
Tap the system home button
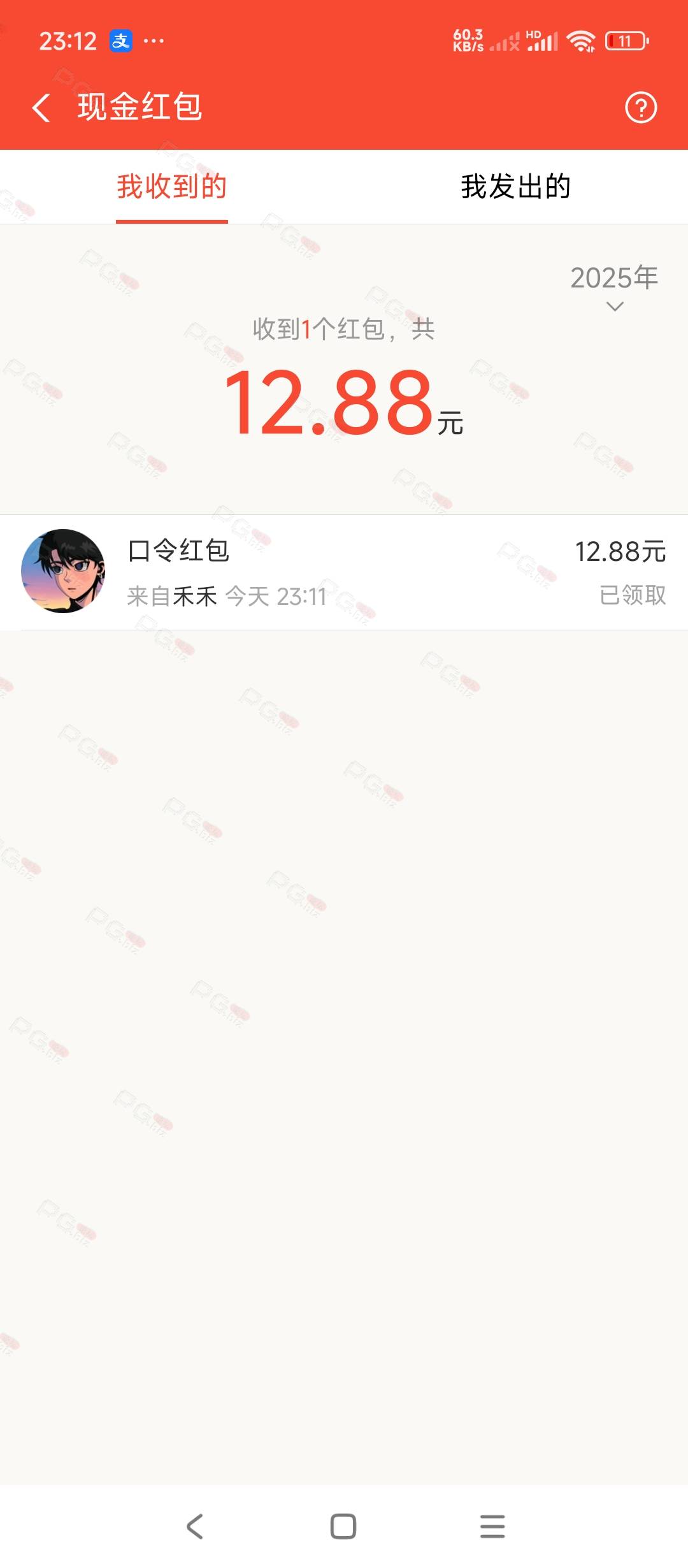tap(343, 1527)
